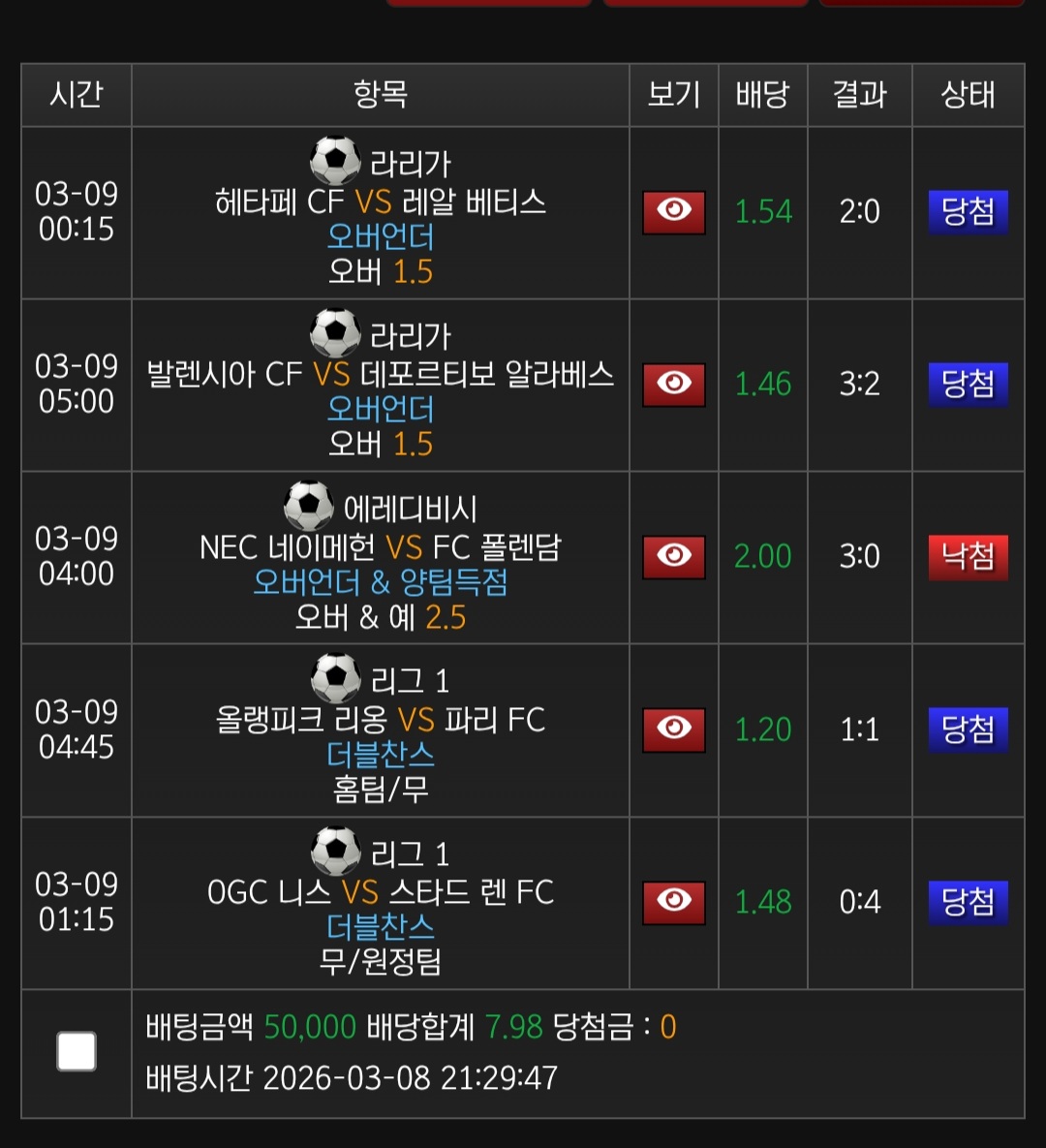Check the bet slip selection checkbox
Screen dimensions: 1046x1148
point(77,1051)
